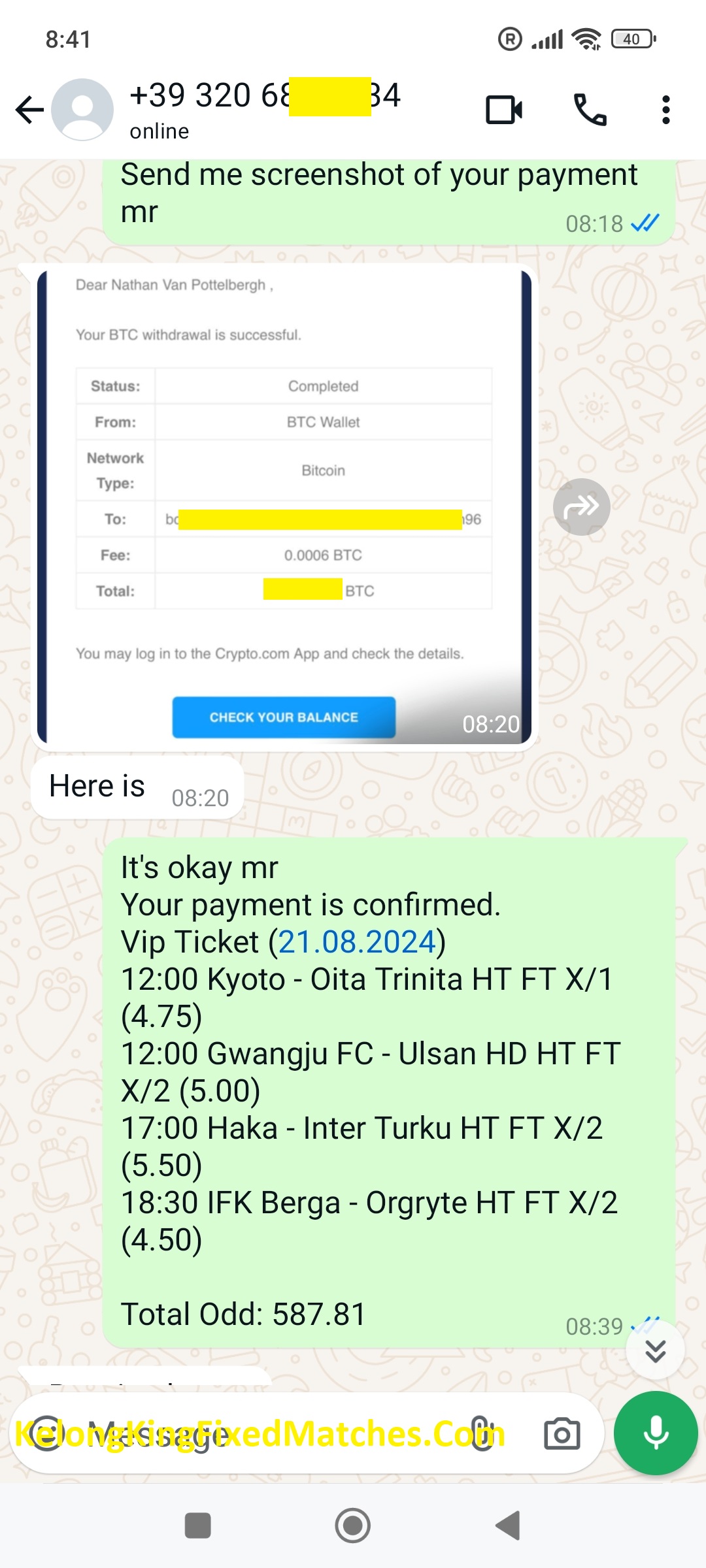Tap the 21.08.2024 date link
Screen dimensions: 706x1568
357,942
